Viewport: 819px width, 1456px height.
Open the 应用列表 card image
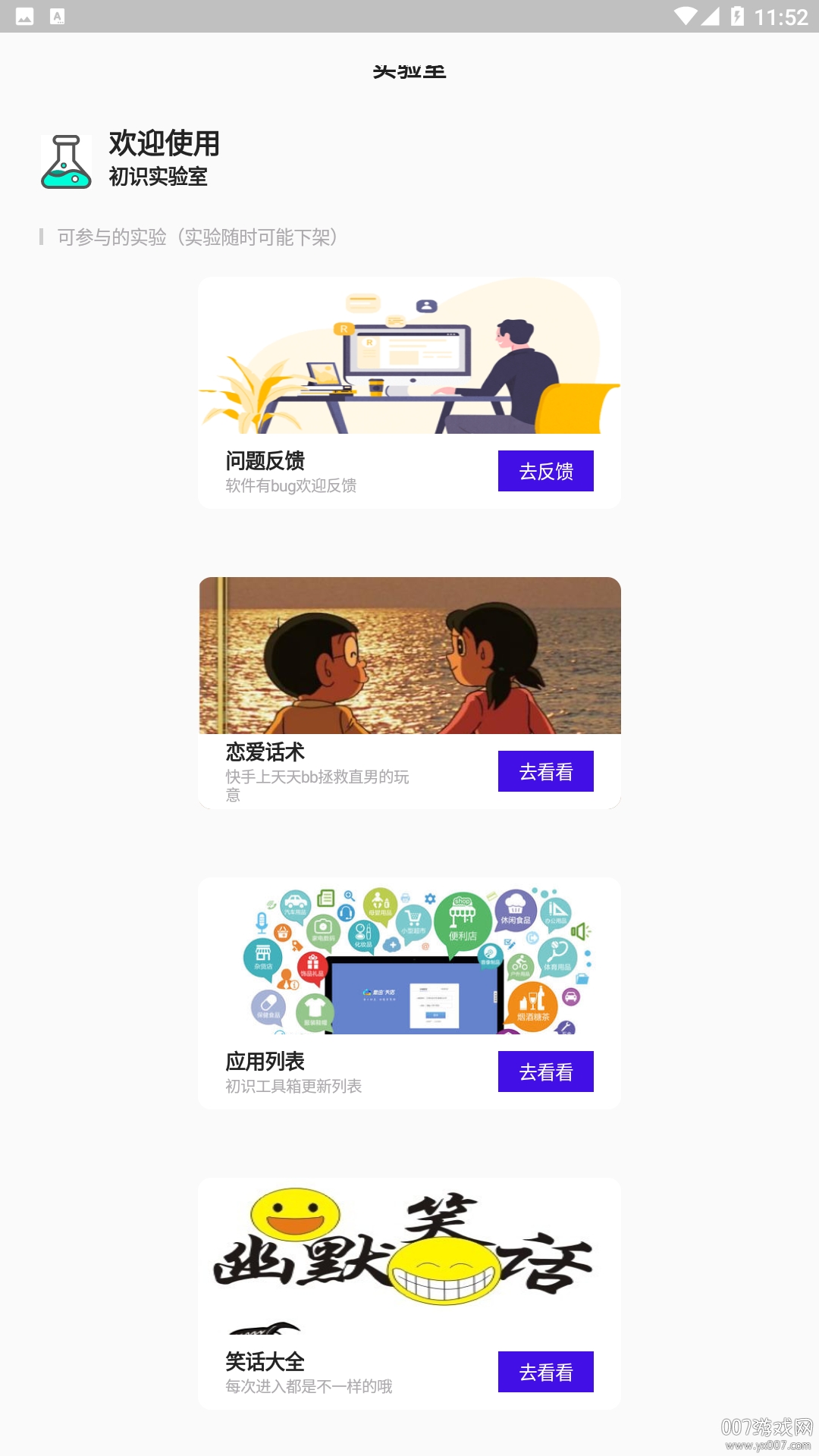[409, 956]
